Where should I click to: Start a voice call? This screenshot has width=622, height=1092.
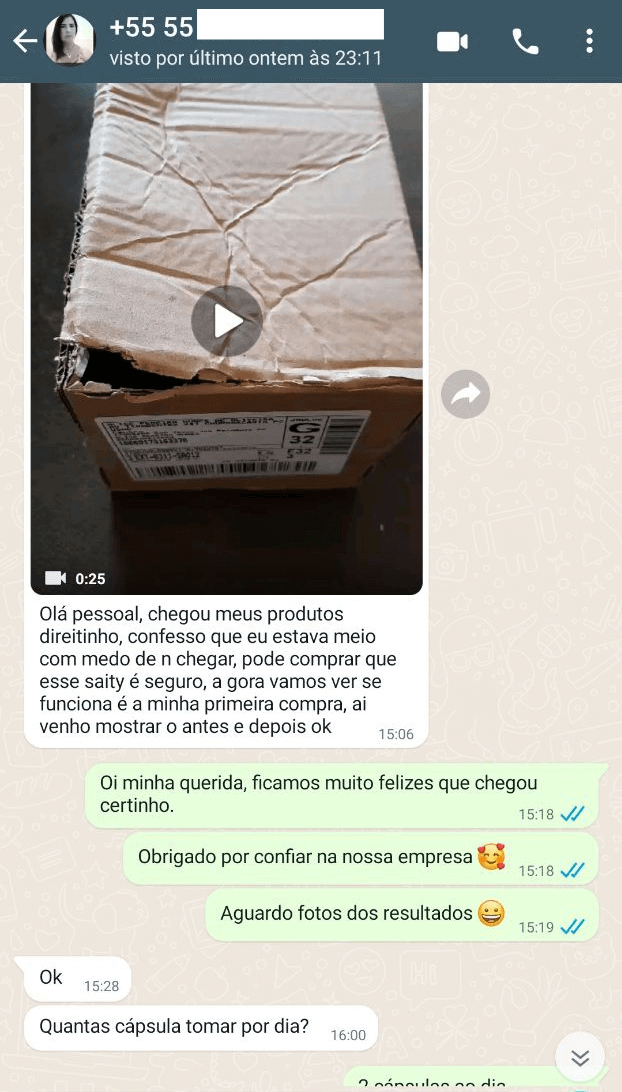[x=525, y=41]
